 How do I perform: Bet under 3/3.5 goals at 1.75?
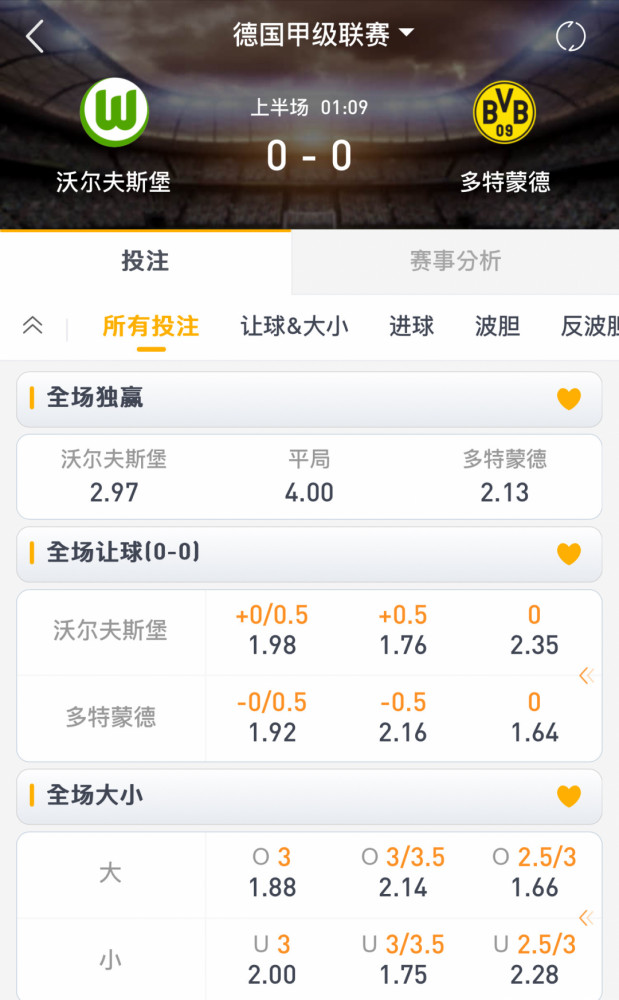click(x=403, y=959)
